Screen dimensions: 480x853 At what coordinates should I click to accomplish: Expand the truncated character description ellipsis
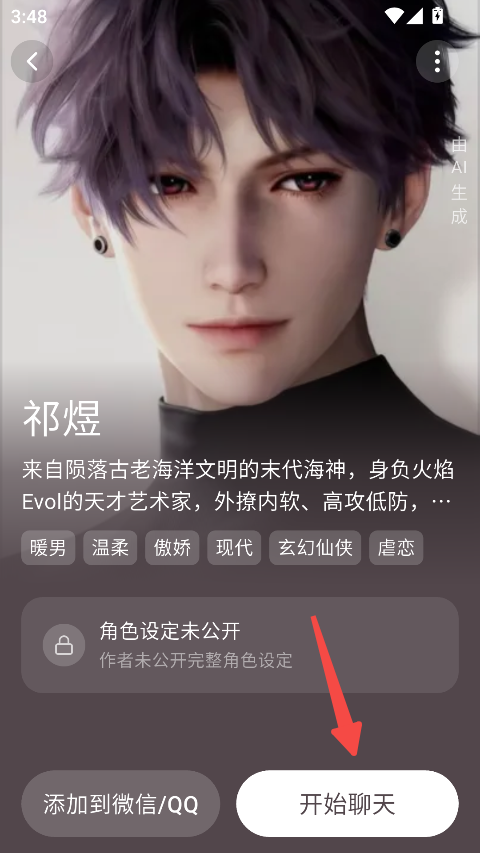[440, 503]
